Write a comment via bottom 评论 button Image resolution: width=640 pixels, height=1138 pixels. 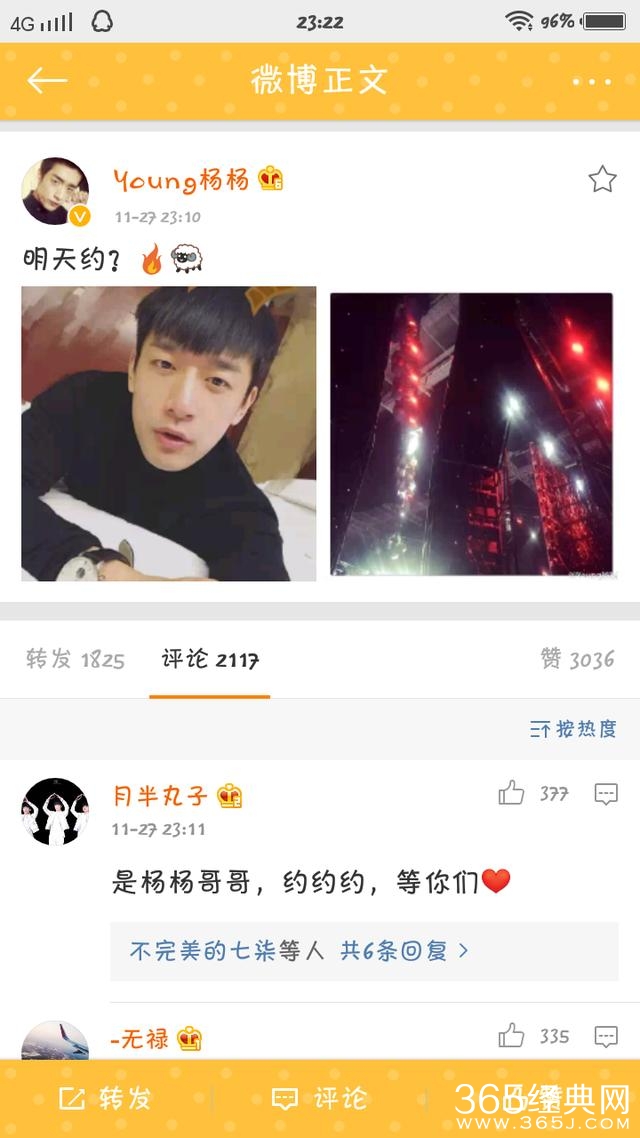(319, 1099)
